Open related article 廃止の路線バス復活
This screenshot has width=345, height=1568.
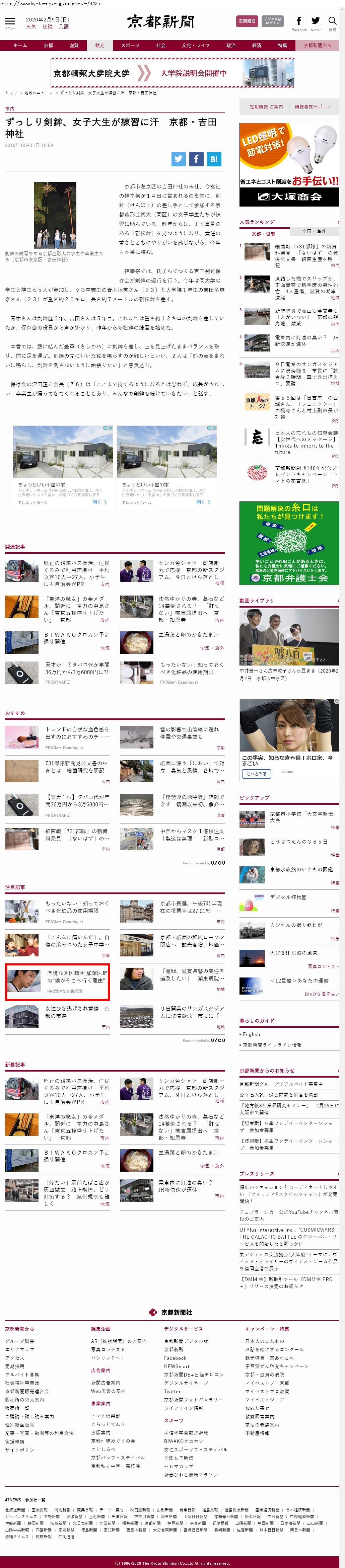[x=76, y=573]
